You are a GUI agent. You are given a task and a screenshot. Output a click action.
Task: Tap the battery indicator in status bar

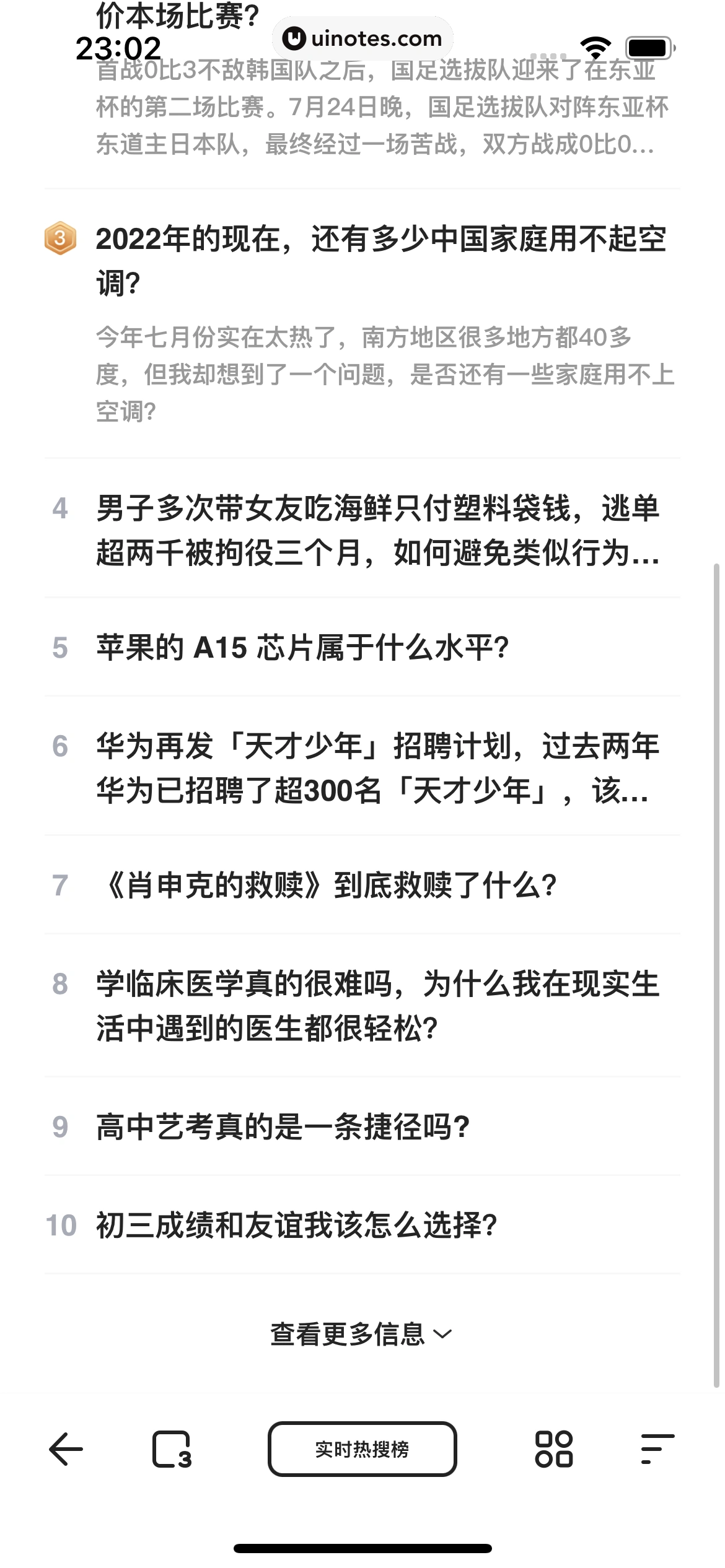[649, 46]
